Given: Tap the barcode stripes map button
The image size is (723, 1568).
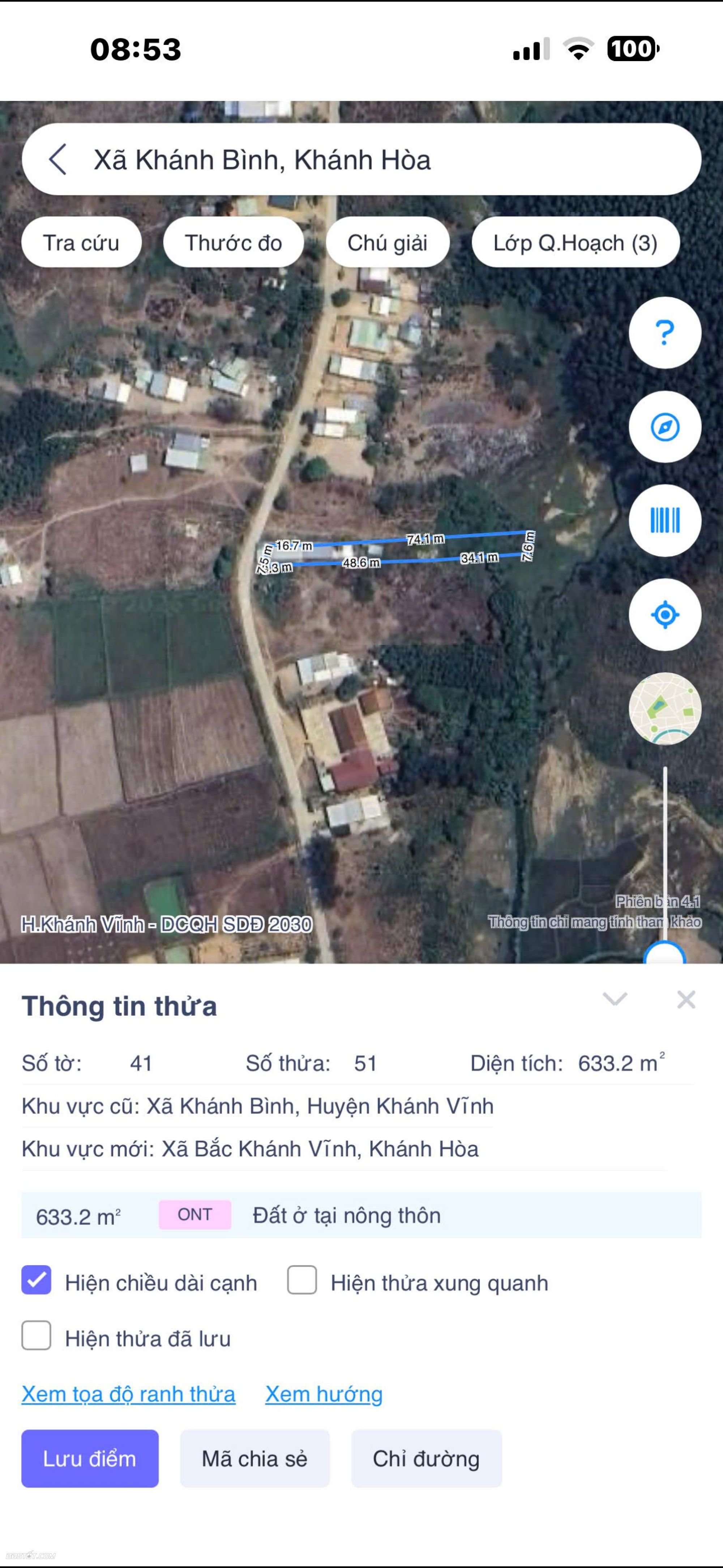Looking at the screenshot, I should click(664, 520).
